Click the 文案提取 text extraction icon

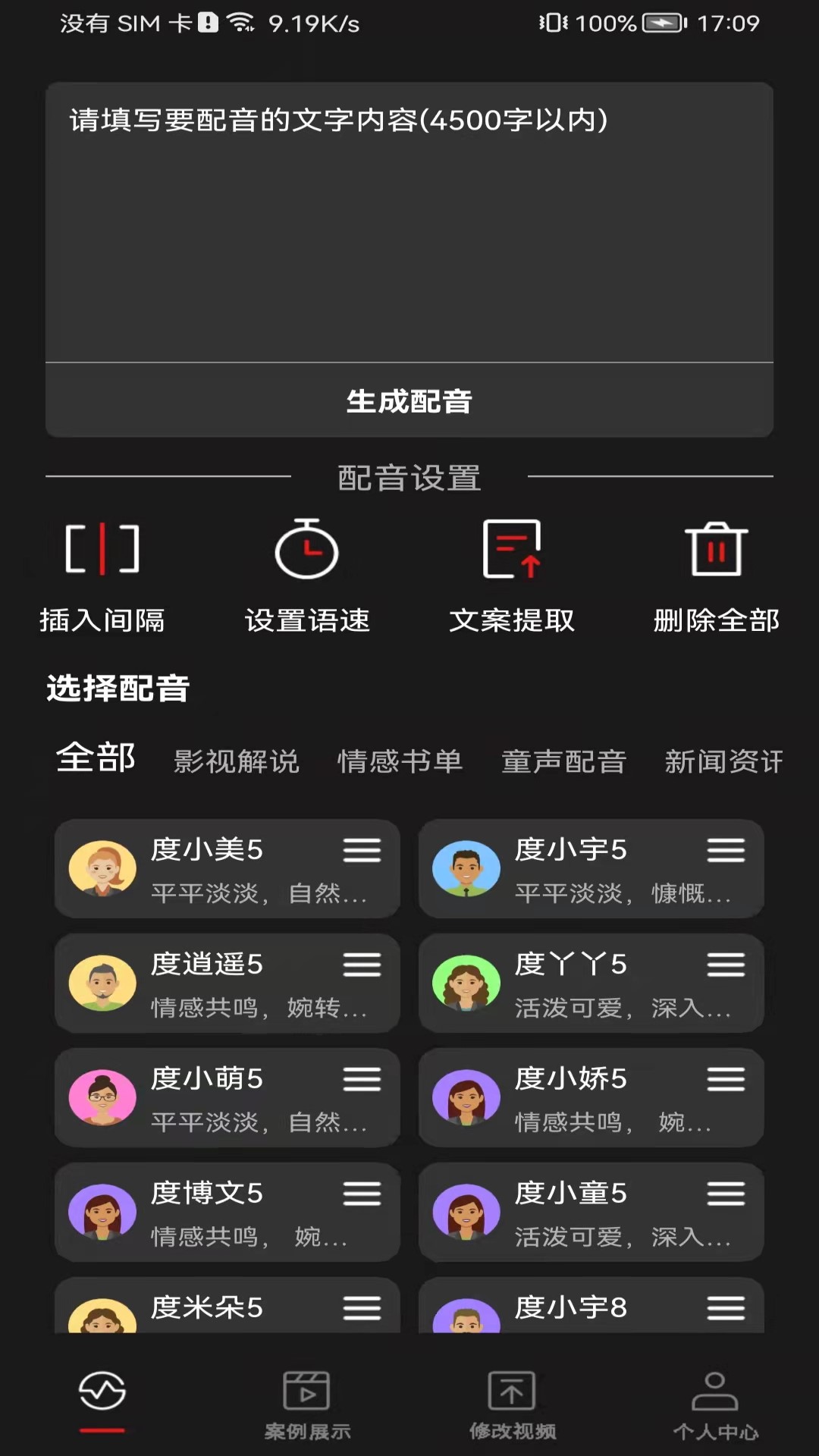[512, 550]
